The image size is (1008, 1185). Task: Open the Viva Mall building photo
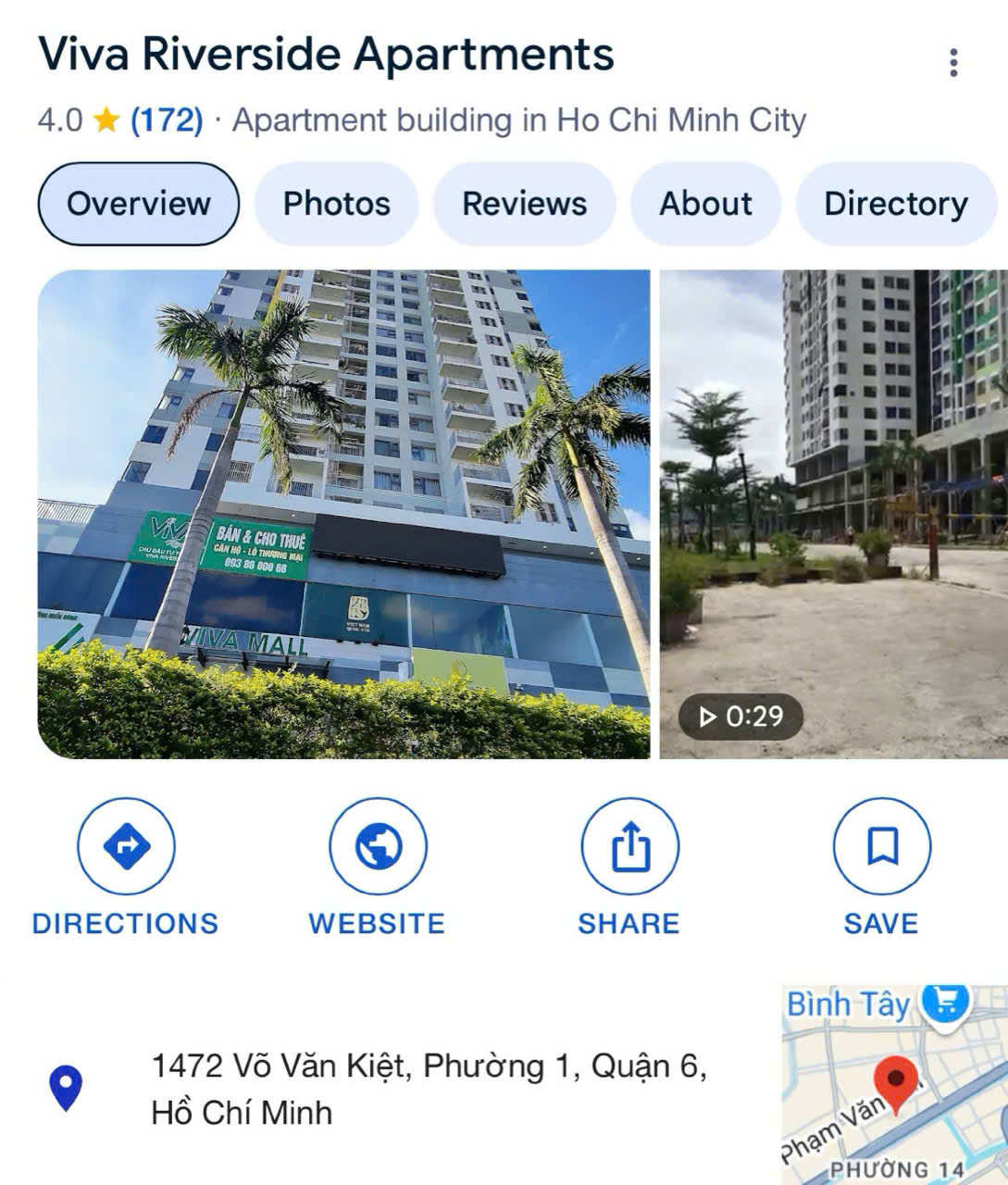tap(343, 514)
